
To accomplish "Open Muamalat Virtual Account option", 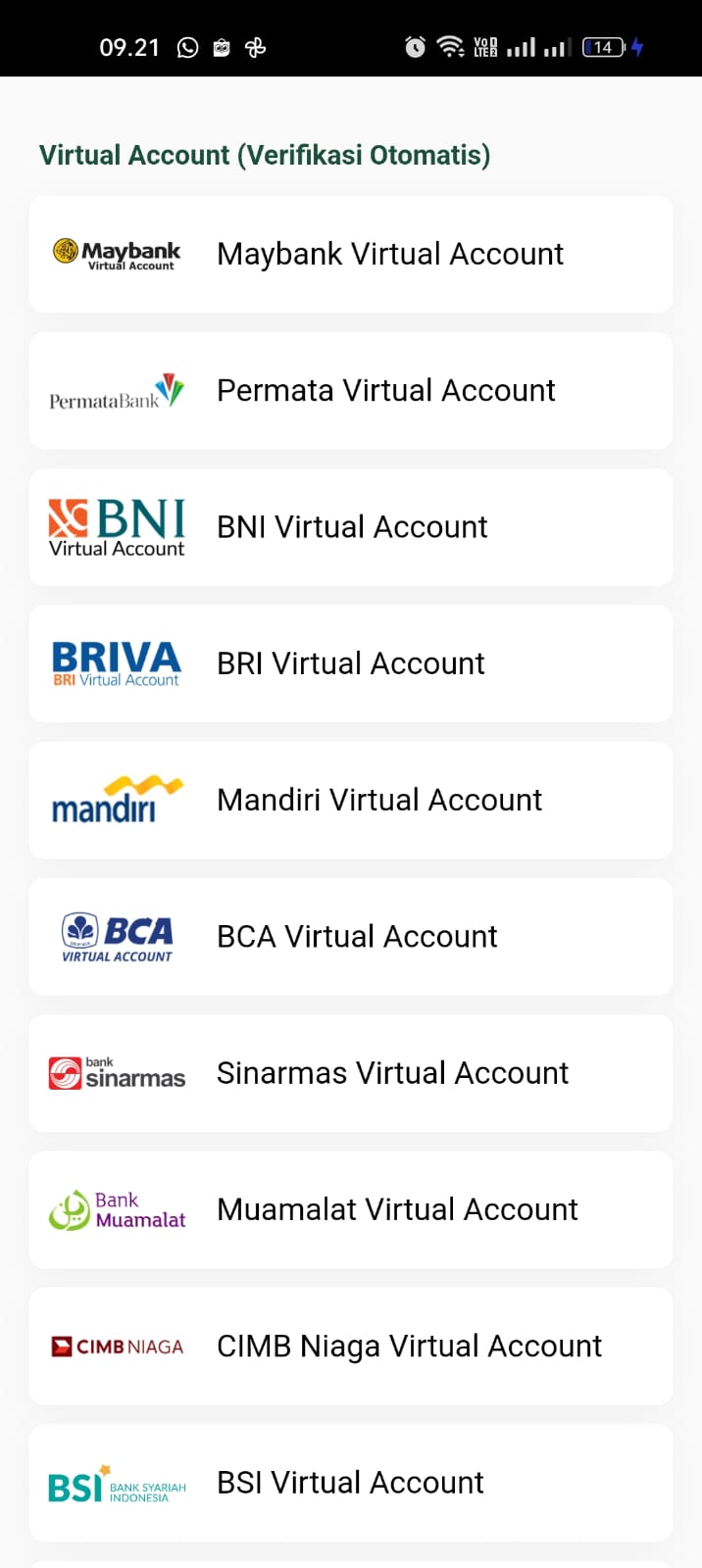I will click(350, 1209).
